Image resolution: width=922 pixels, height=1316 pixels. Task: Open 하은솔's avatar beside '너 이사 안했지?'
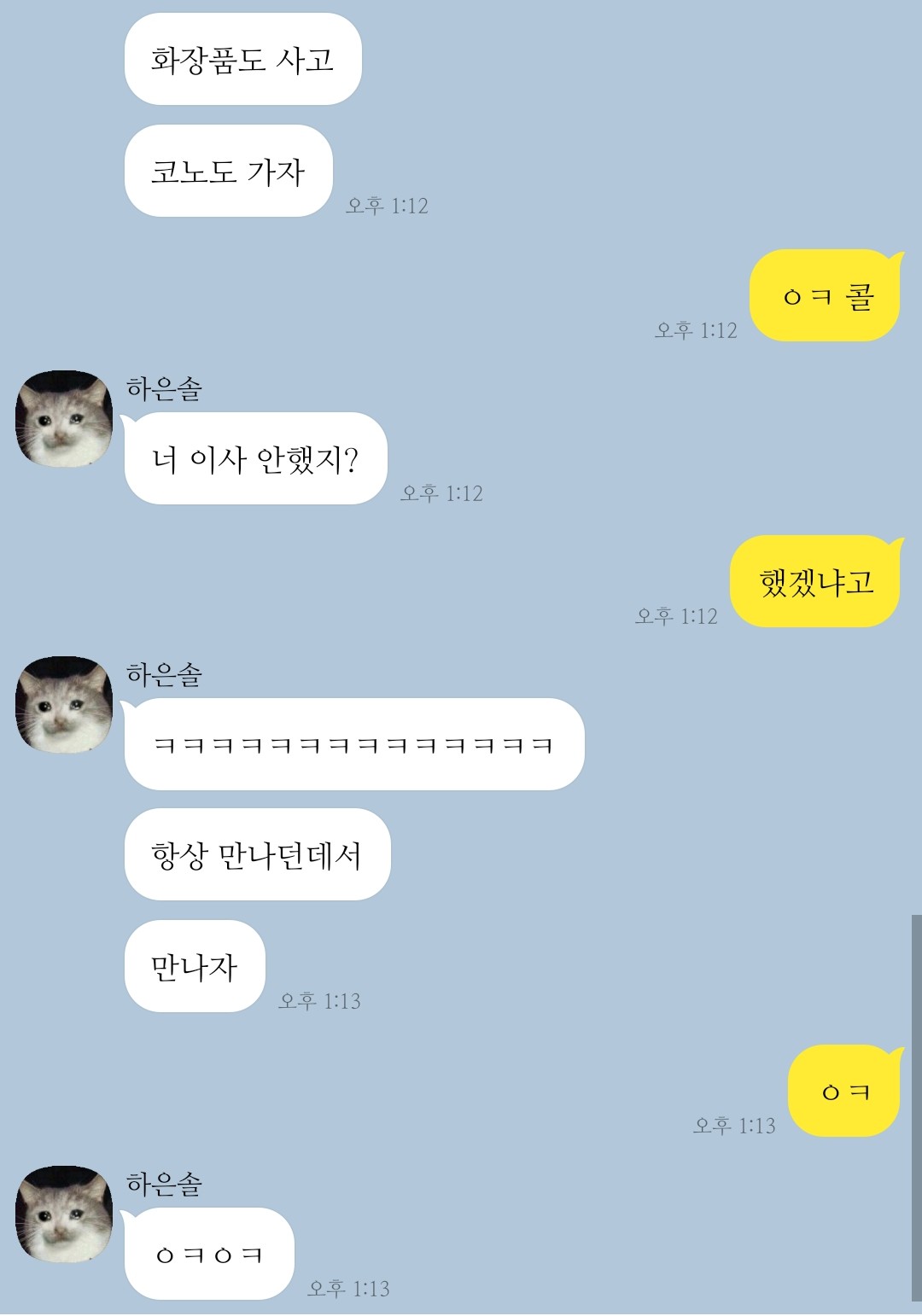pos(64,419)
